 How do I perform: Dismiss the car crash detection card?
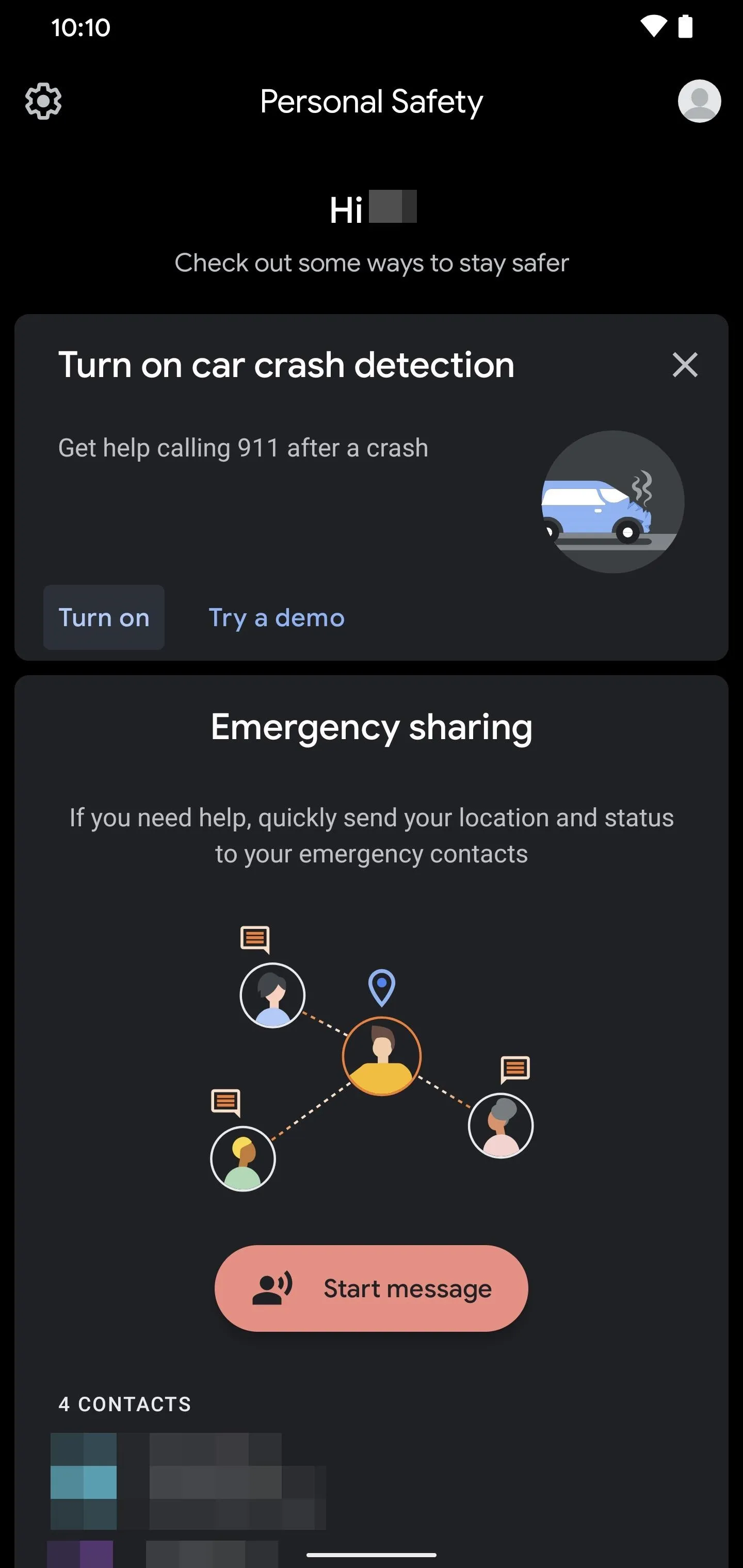pyautogui.click(x=685, y=365)
